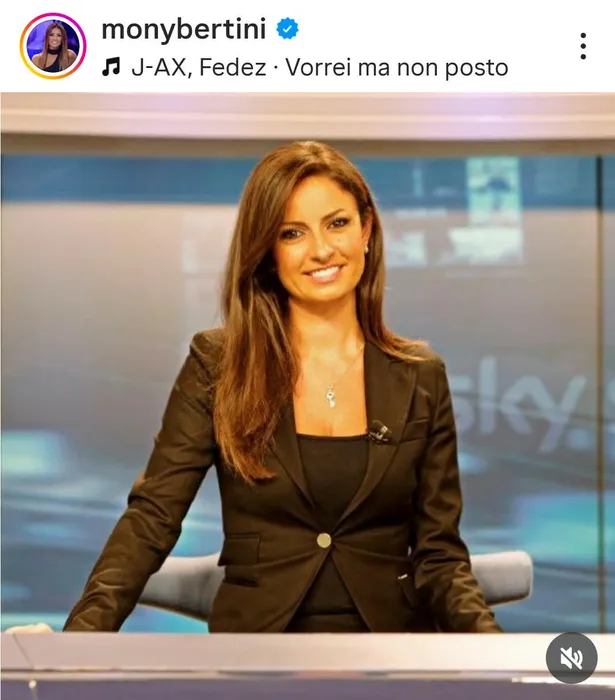
Task: Open the post's three-dot overflow menu
Action: pyautogui.click(x=583, y=46)
